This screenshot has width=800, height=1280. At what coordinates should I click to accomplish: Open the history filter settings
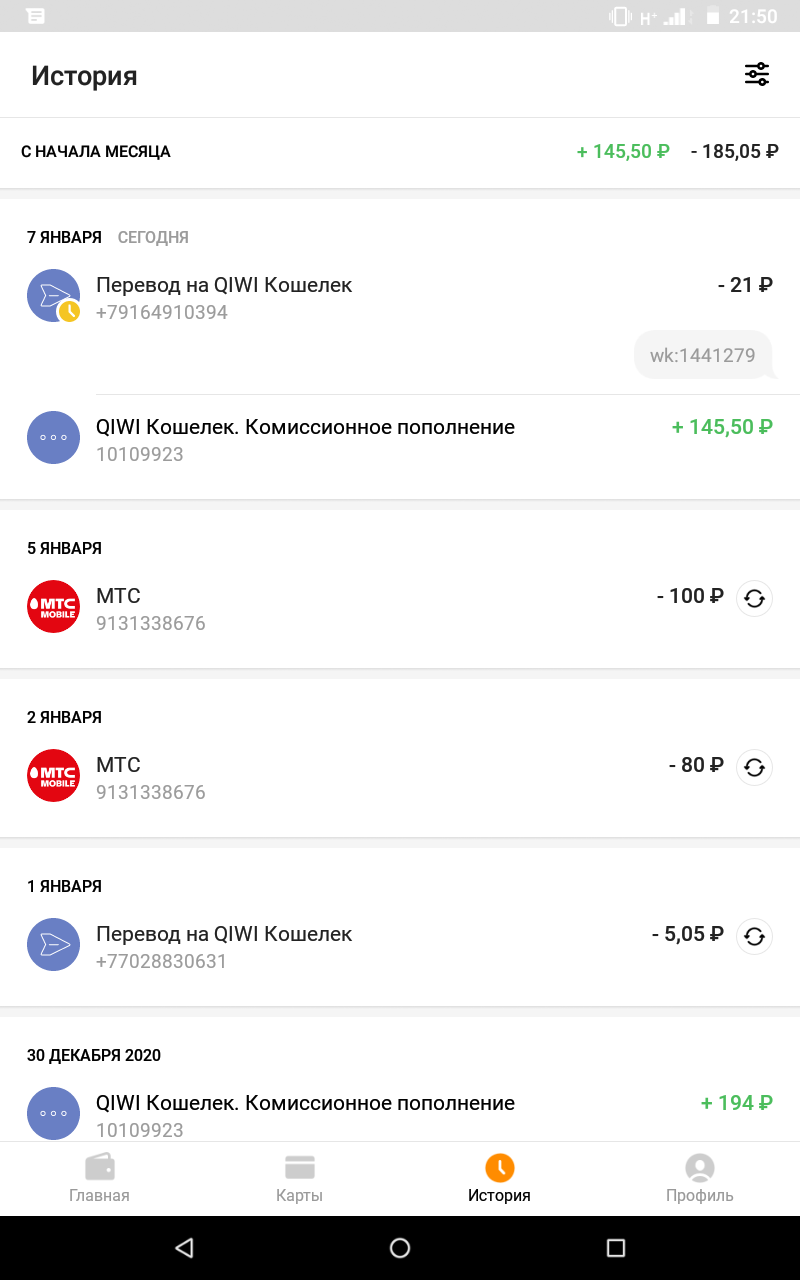(757, 75)
